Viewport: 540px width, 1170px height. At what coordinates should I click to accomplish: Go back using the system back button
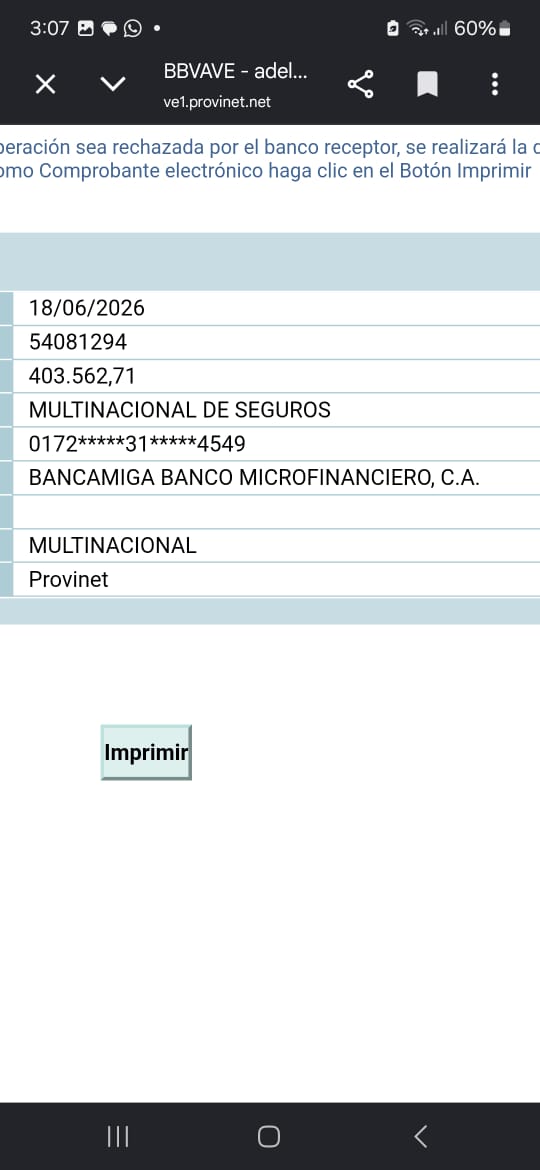[x=420, y=1136]
